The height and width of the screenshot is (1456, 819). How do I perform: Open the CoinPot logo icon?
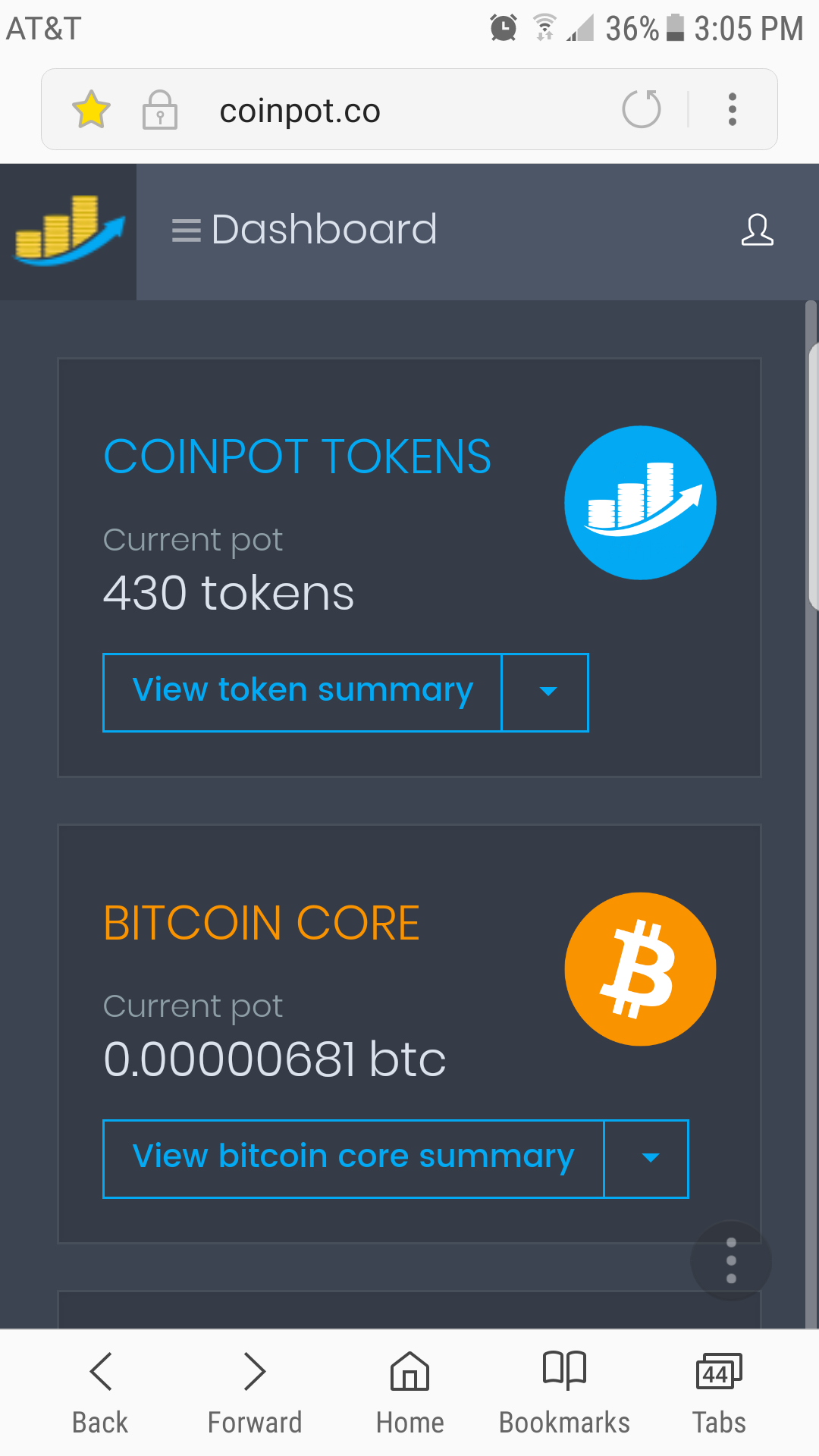coord(67,230)
